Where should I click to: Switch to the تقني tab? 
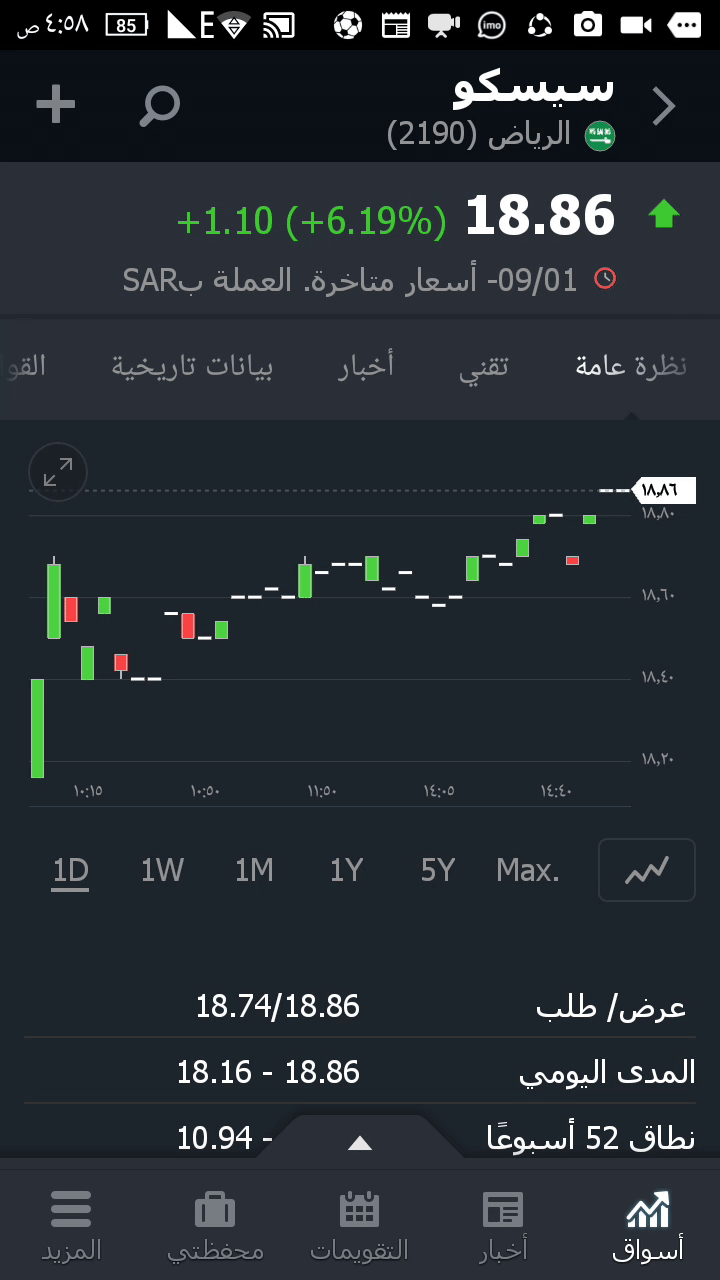[x=484, y=366]
